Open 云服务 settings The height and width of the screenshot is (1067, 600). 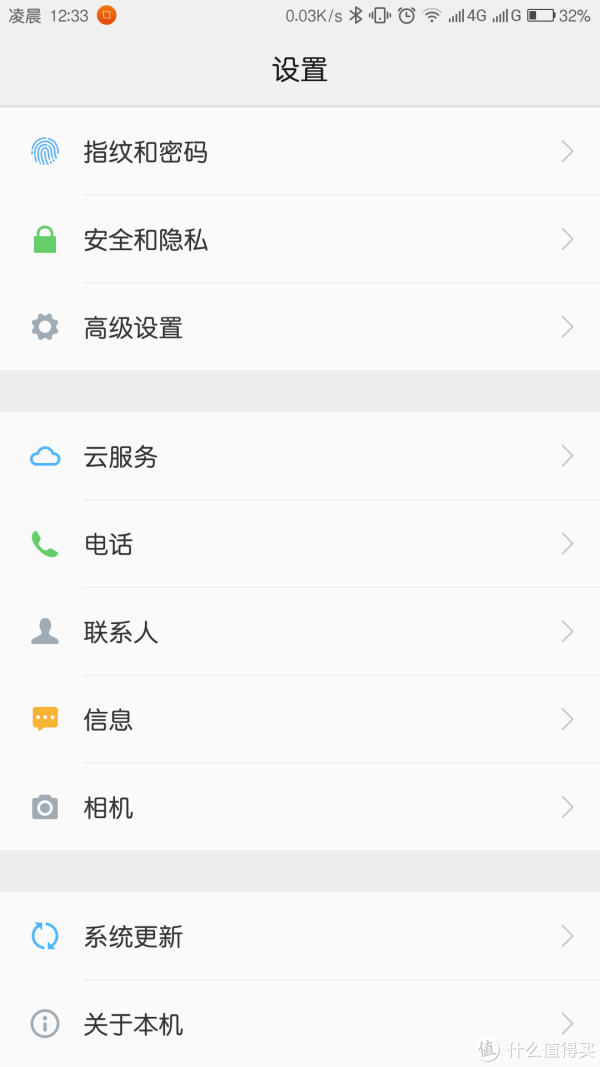tap(300, 457)
